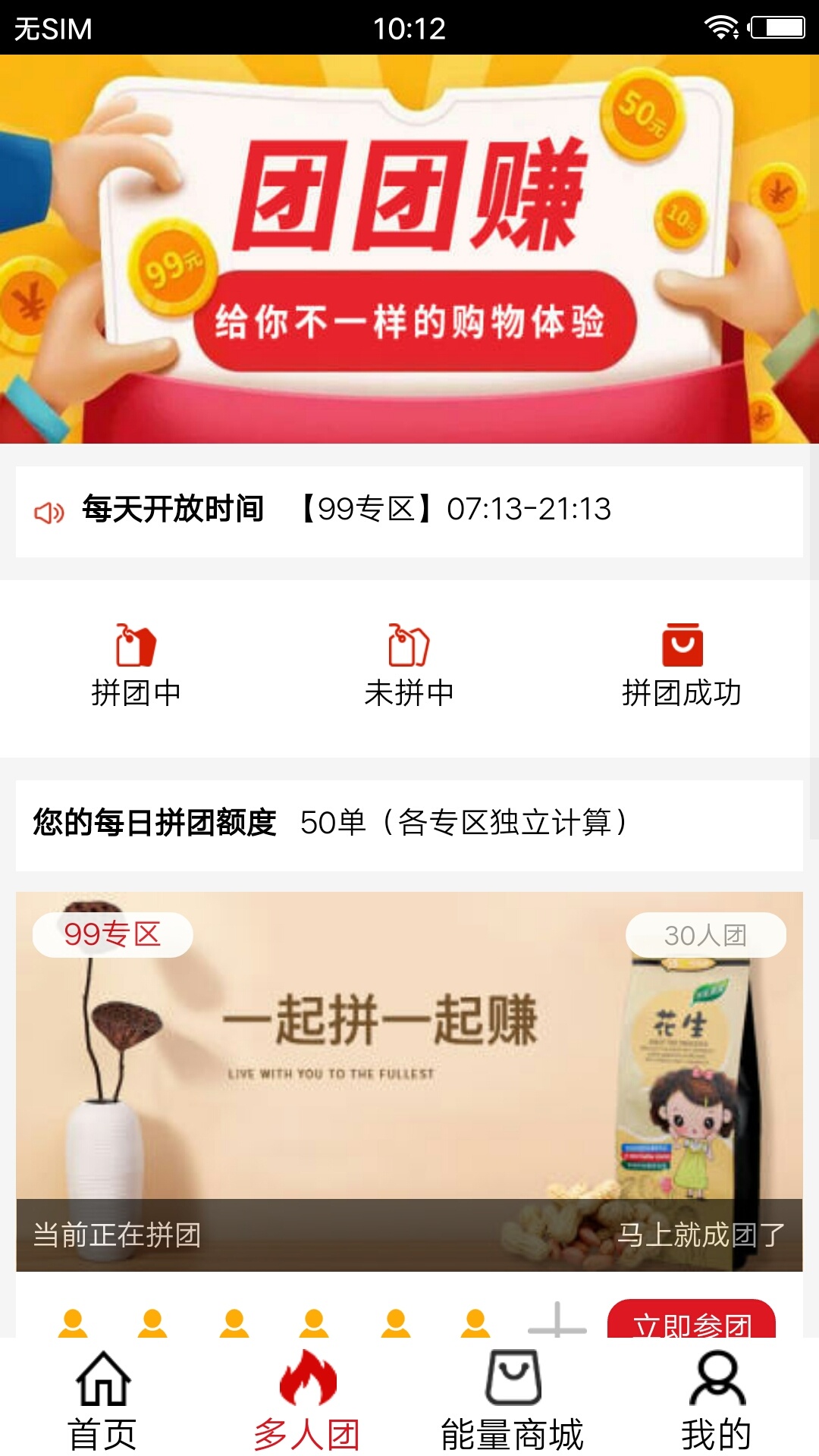Open the 拼团中 orders
The image size is (819, 1456).
click(x=136, y=666)
